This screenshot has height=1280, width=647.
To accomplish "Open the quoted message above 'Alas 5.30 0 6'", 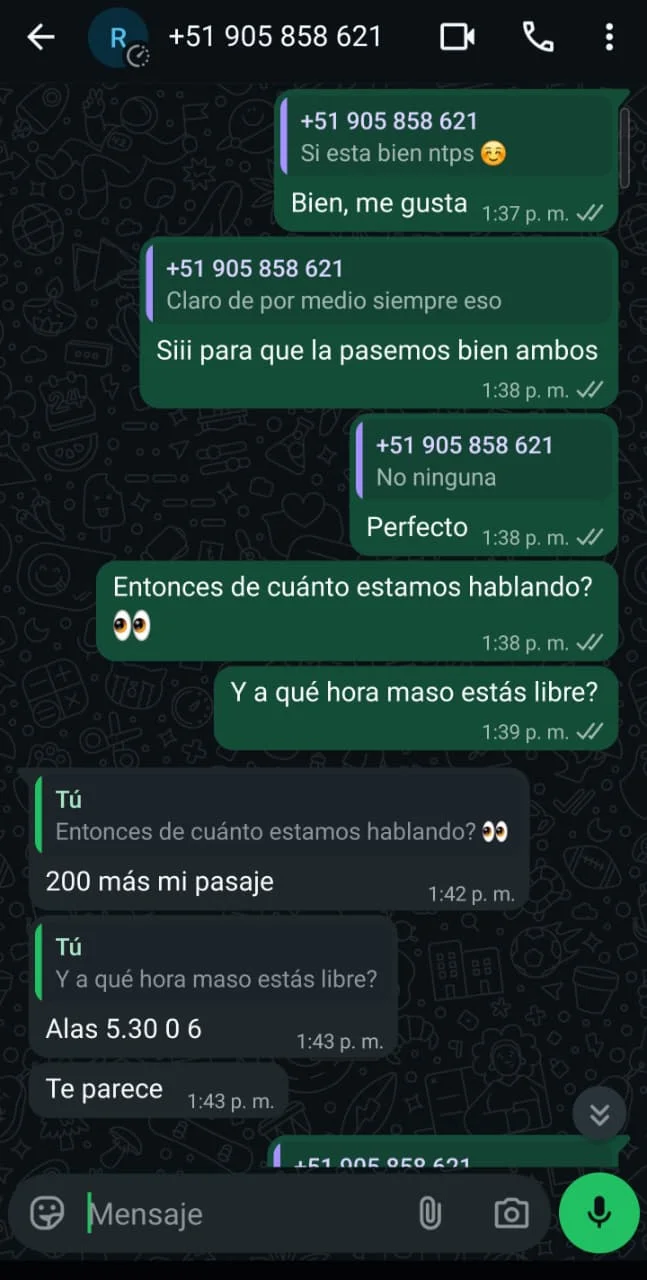I will (x=214, y=963).
